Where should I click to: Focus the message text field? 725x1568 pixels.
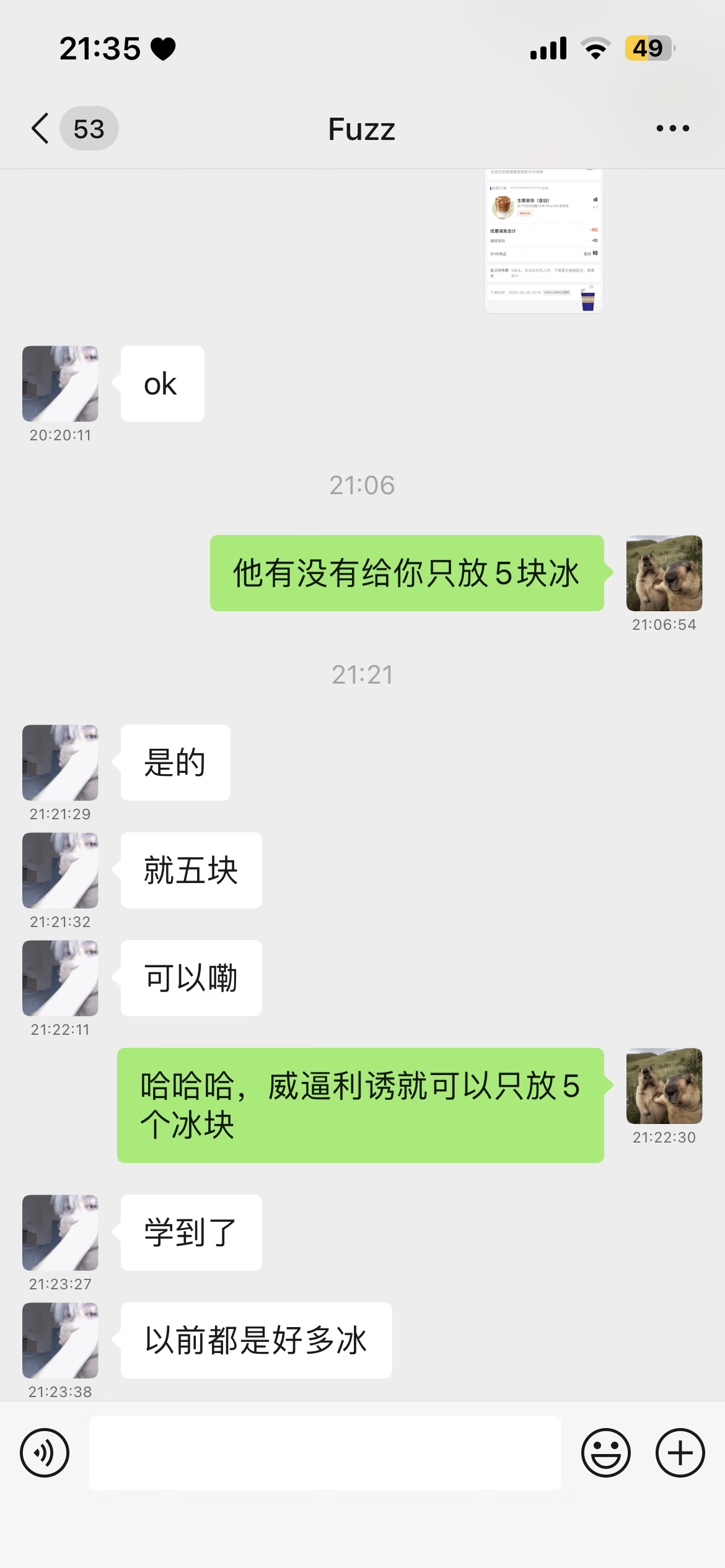coord(325,1453)
